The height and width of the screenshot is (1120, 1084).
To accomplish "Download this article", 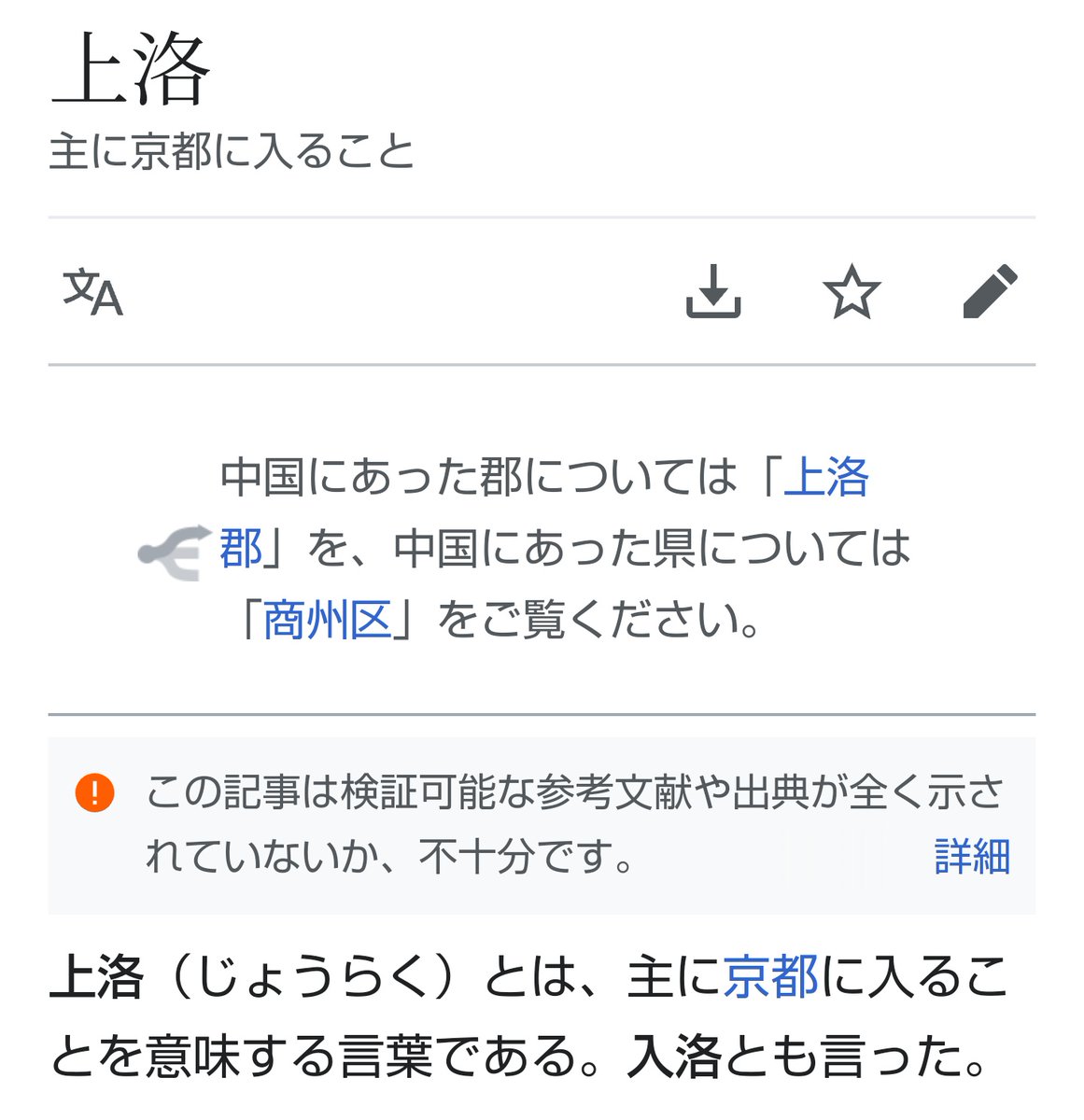I will 713,291.
